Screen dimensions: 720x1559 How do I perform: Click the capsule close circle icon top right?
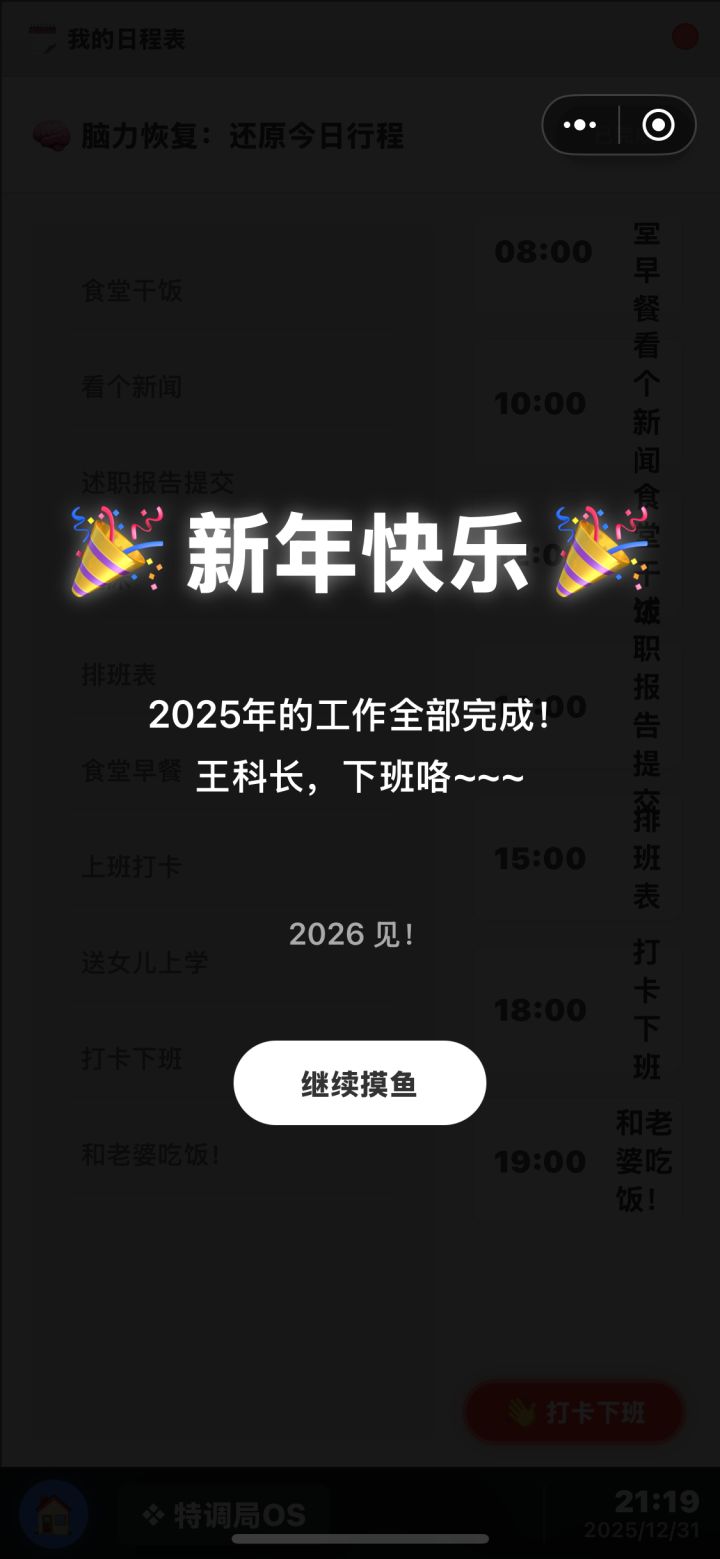coord(658,125)
